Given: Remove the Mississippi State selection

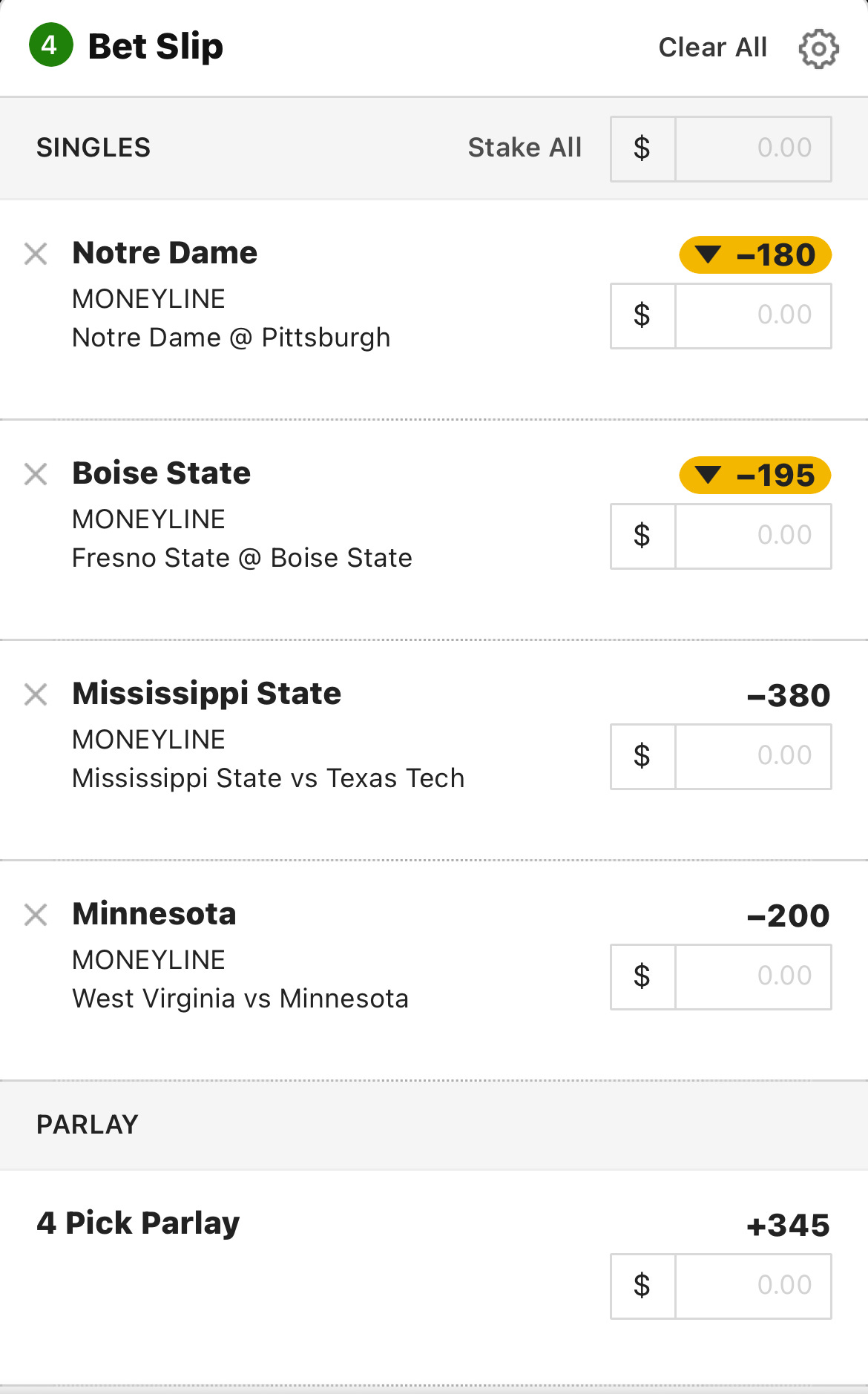Looking at the screenshot, I should pyautogui.click(x=36, y=694).
